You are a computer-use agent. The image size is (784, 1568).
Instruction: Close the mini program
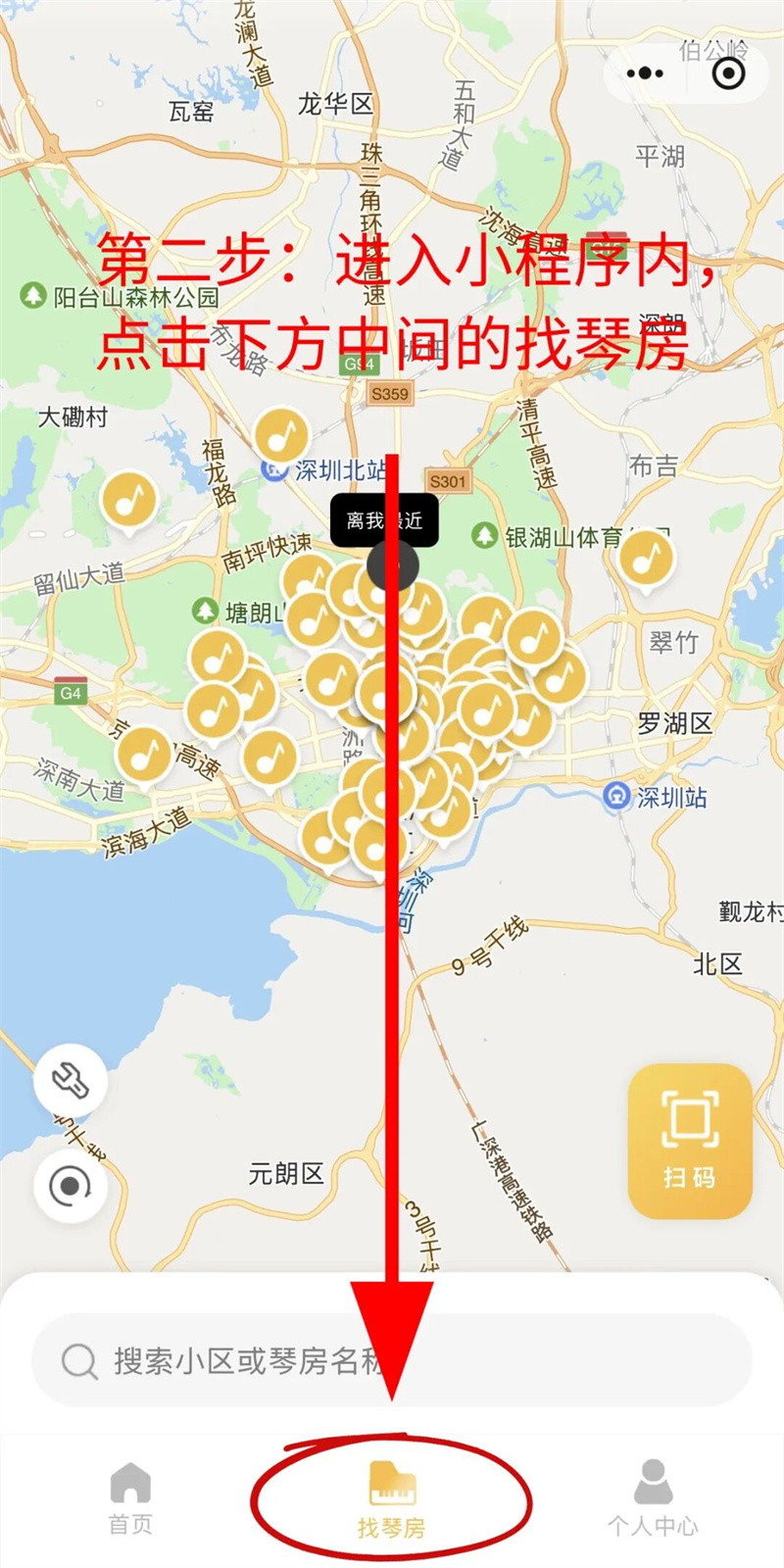coord(728,73)
